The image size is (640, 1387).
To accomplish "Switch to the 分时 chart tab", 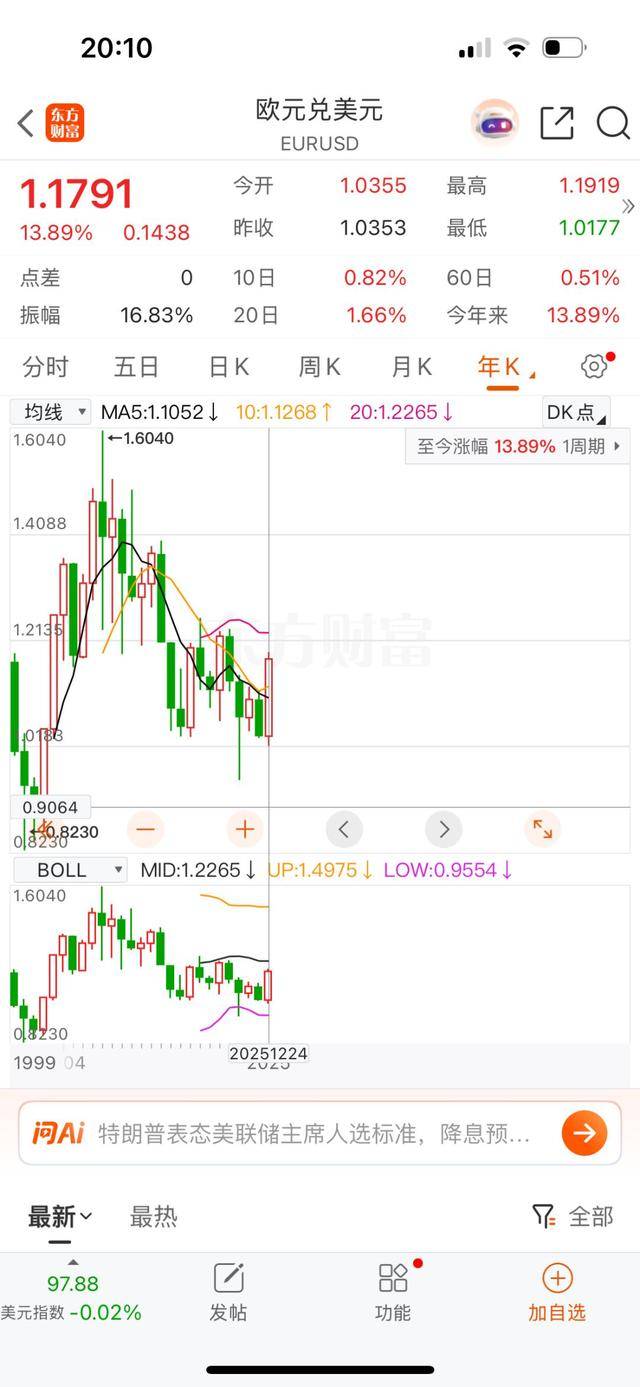I will [x=45, y=367].
